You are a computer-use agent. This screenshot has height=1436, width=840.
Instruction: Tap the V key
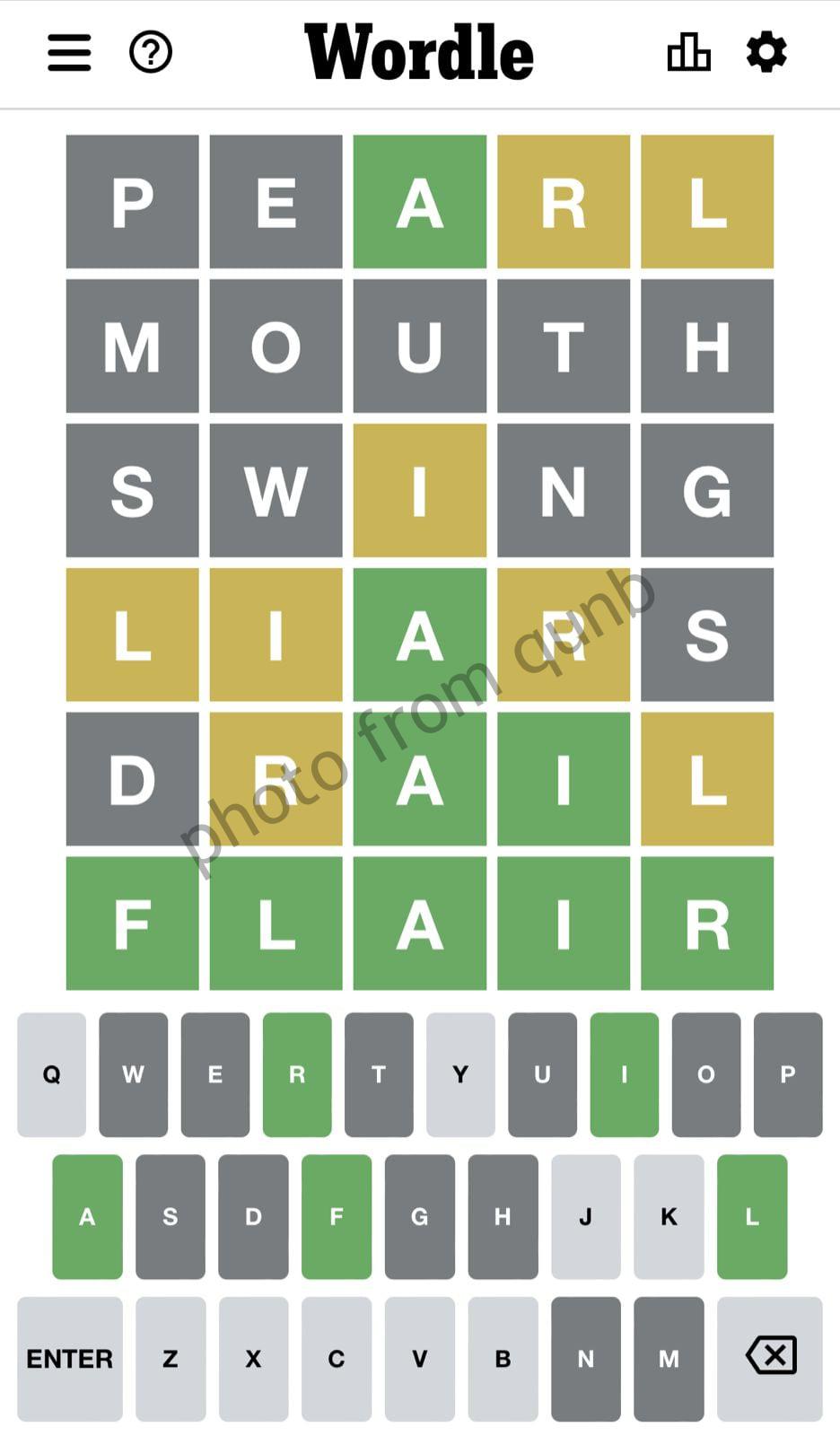pyautogui.click(x=419, y=1358)
